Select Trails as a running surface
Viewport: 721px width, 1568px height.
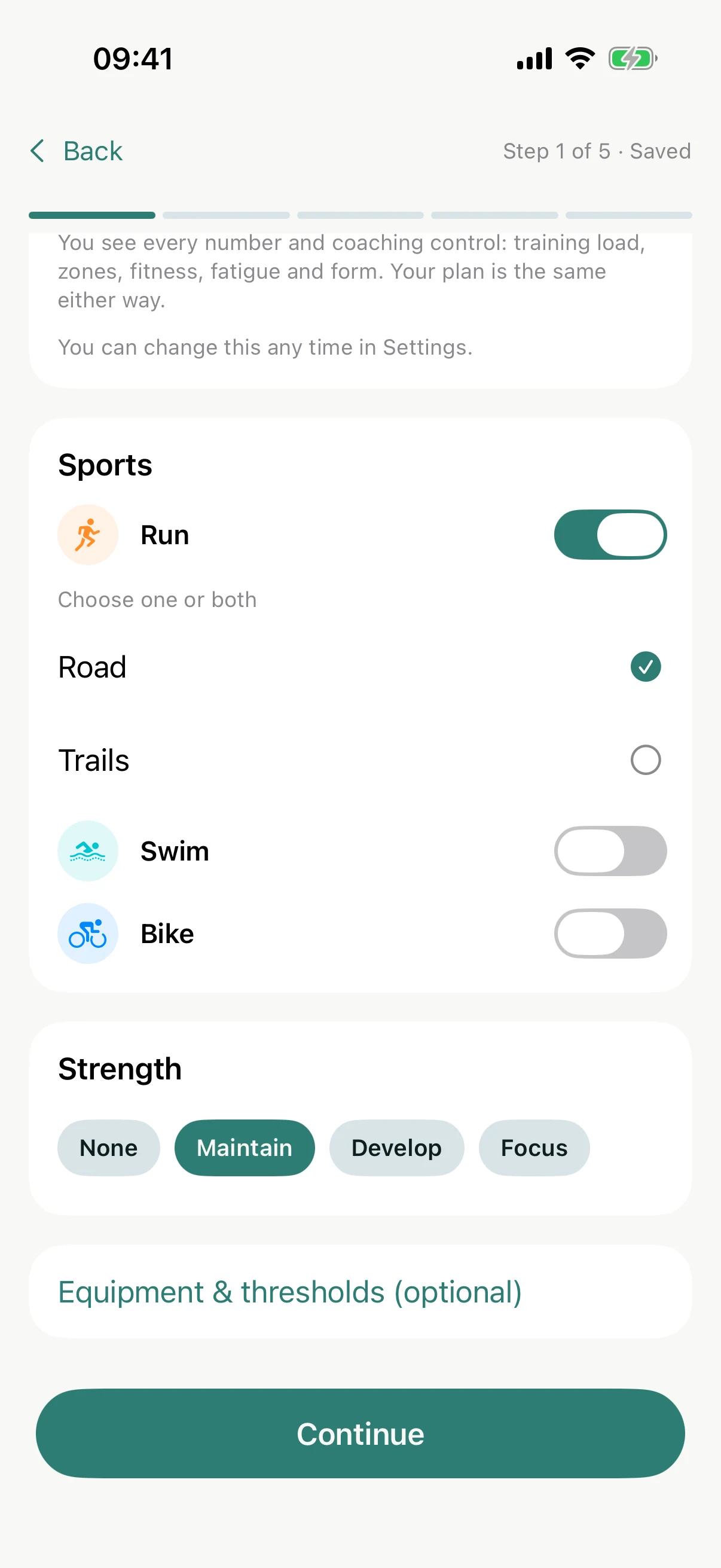tap(360, 759)
